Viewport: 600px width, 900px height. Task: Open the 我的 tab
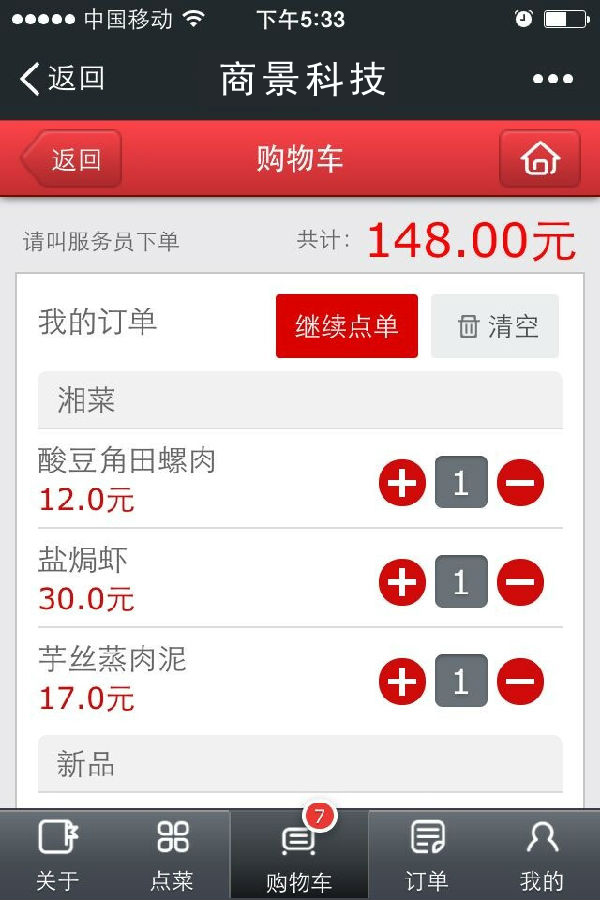pos(542,855)
